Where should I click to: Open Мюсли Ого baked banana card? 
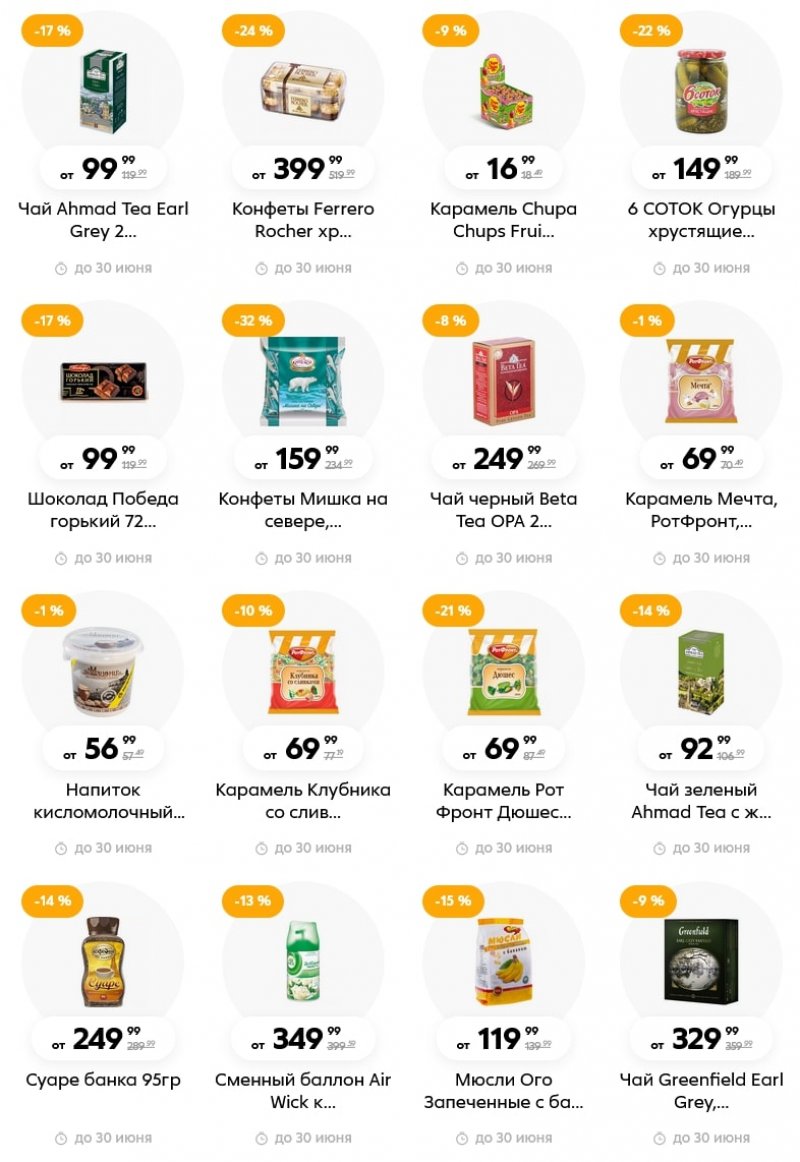[503, 1090]
